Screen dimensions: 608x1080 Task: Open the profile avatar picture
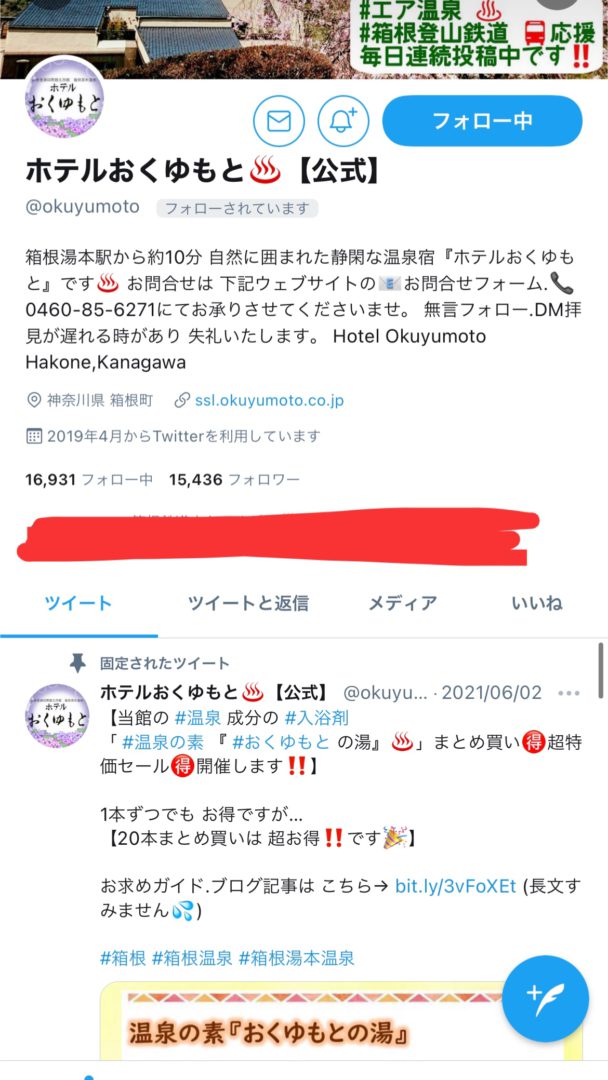point(64,98)
